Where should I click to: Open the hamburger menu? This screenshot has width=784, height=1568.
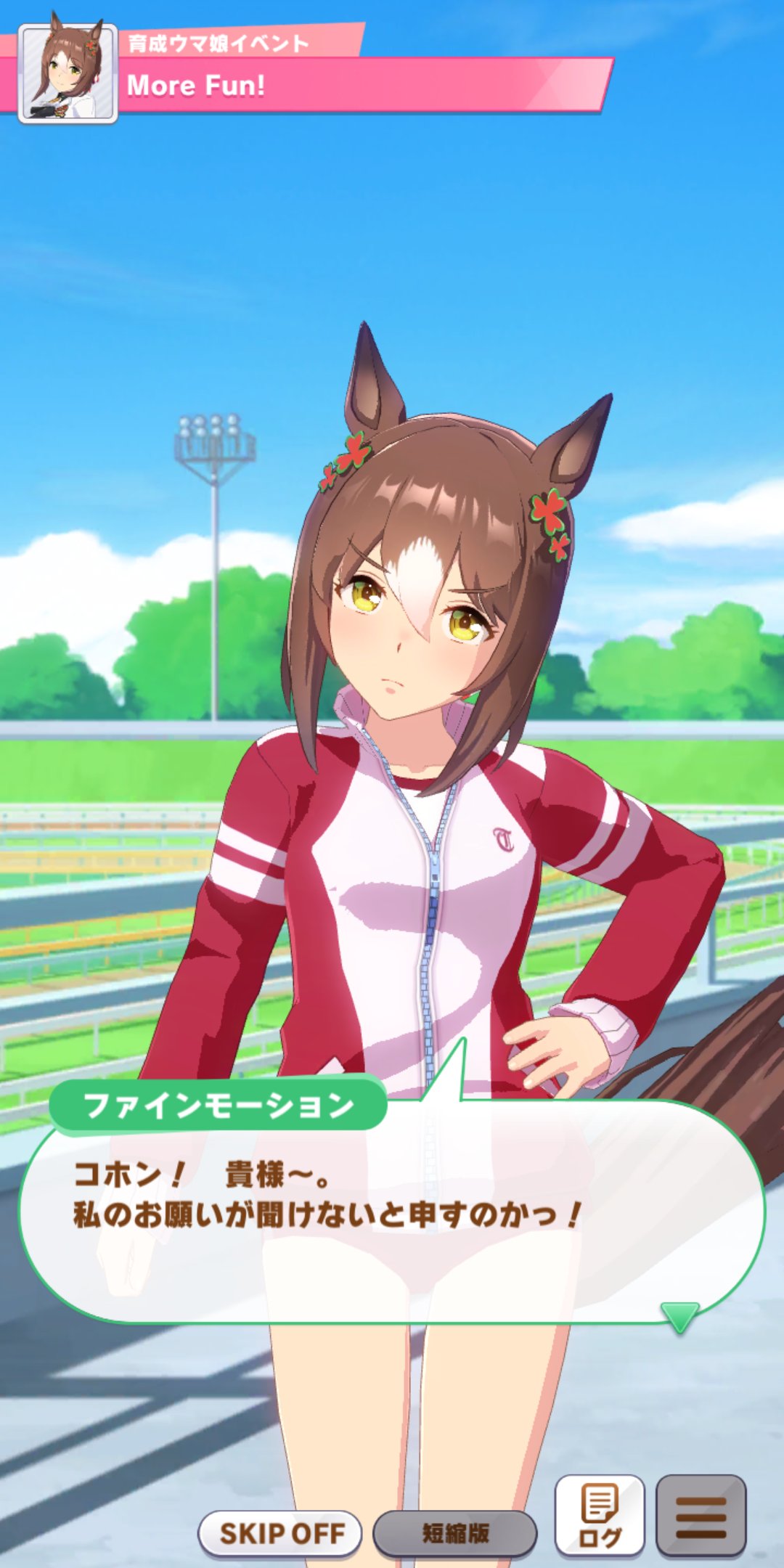[x=701, y=1516]
